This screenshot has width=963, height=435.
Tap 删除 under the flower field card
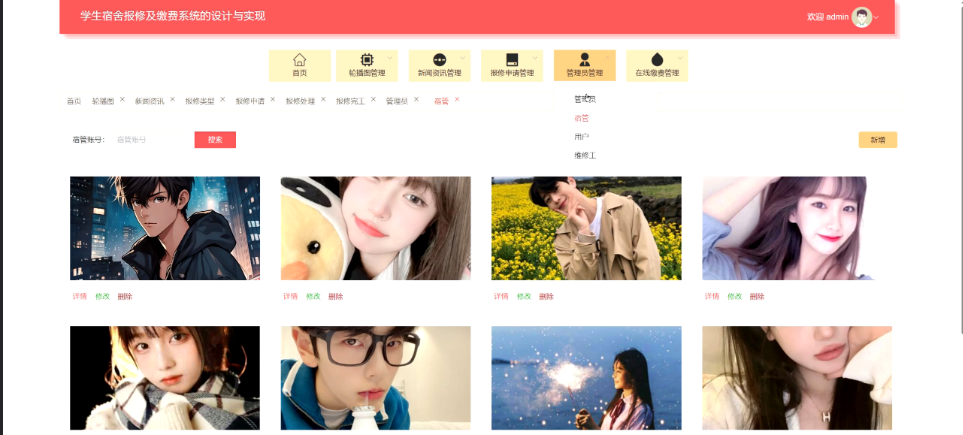pos(546,296)
